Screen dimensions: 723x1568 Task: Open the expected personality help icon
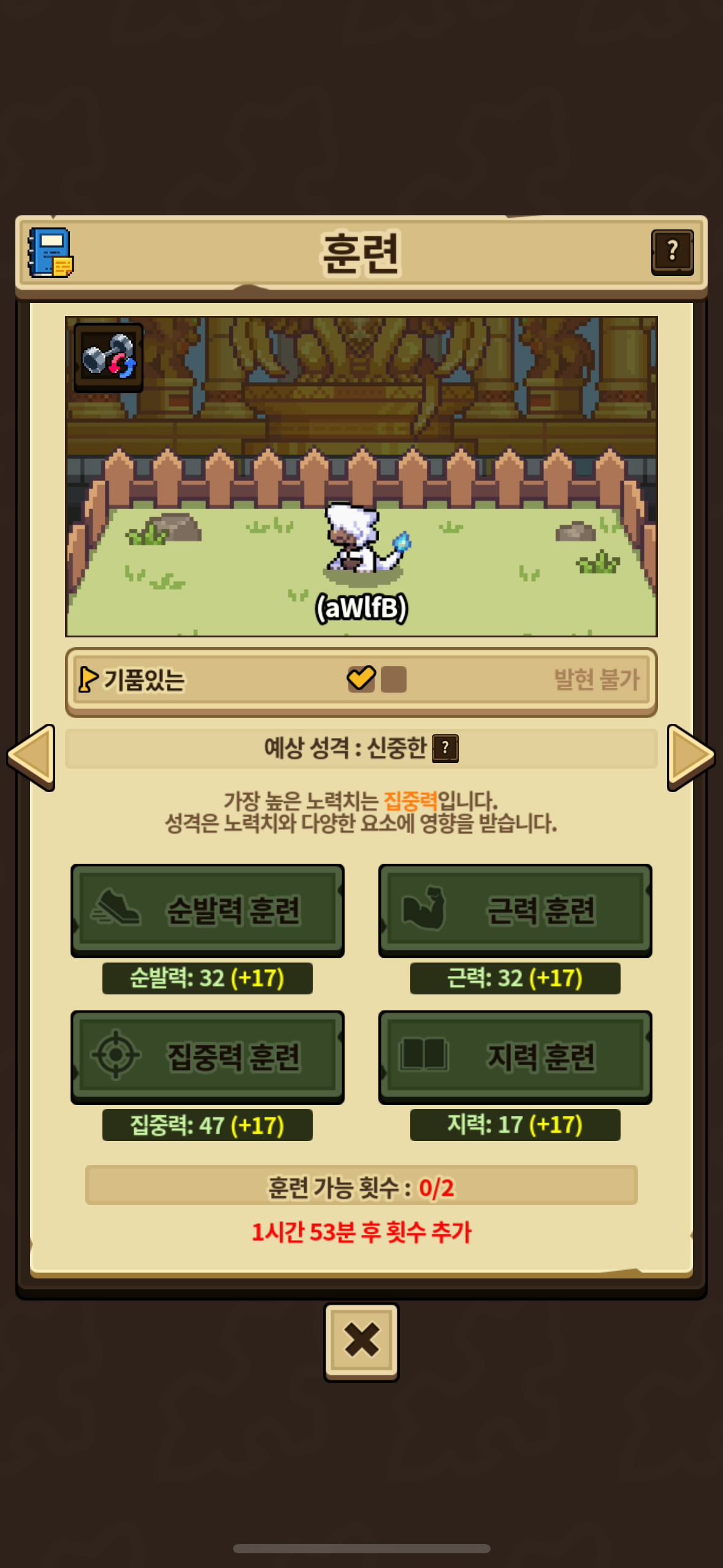(445, 748)
